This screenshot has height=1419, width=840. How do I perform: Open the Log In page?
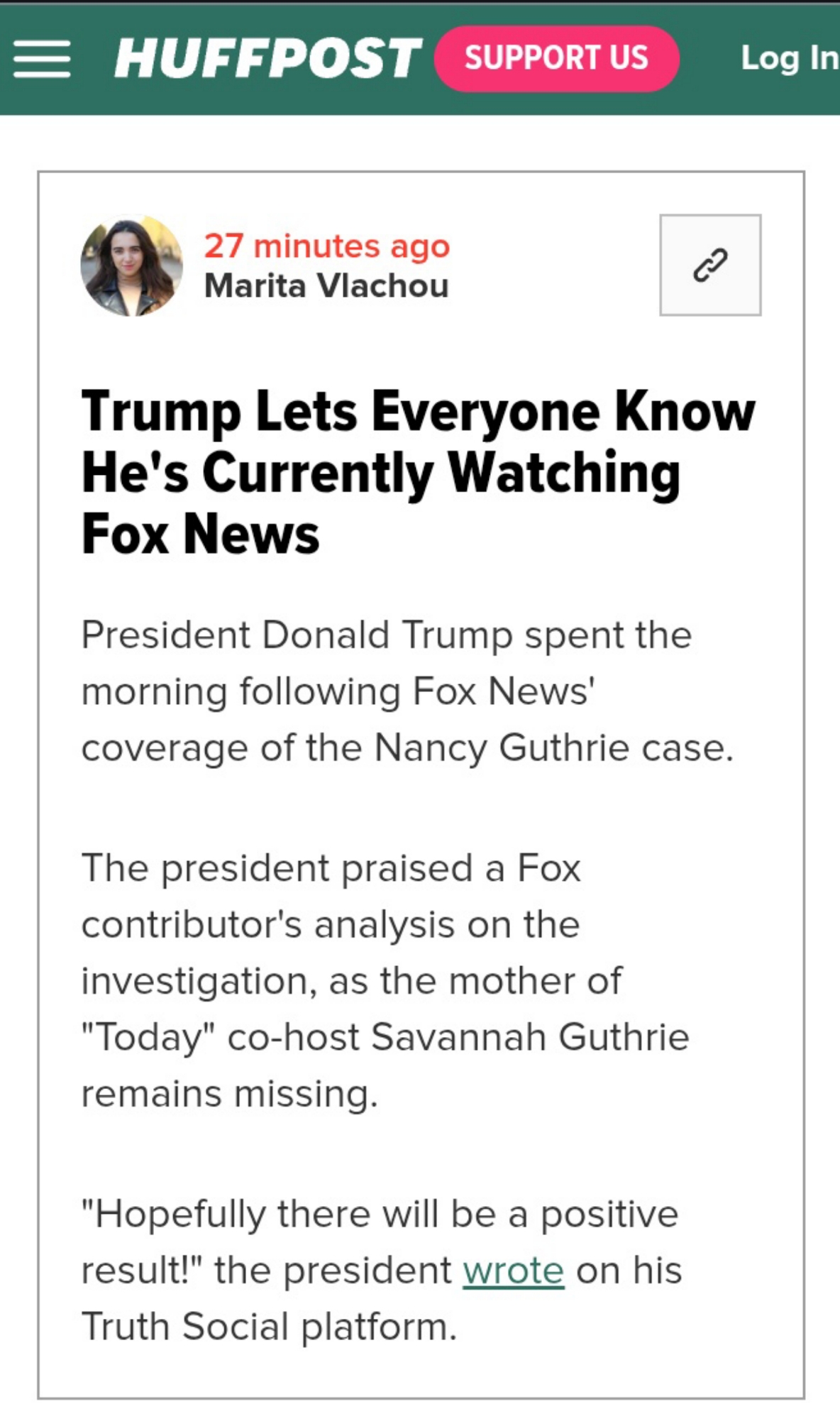789,58
